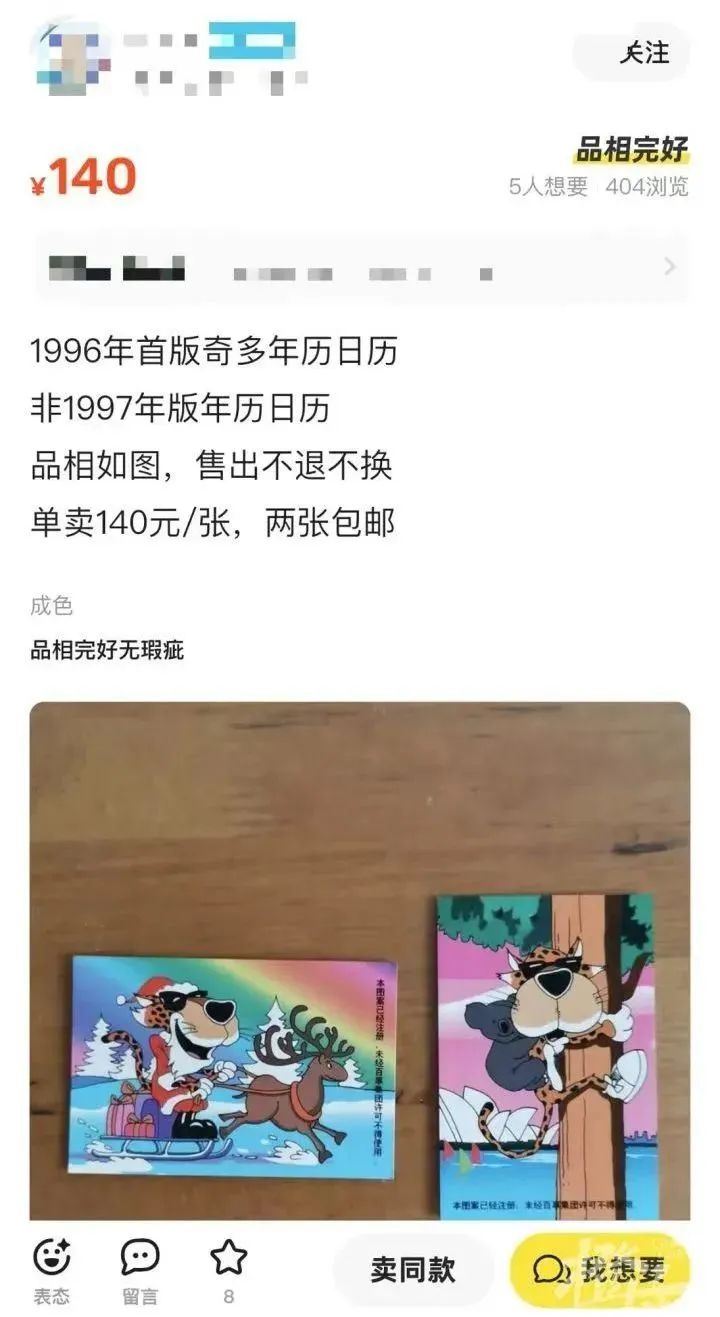The image size is (720, 1317).
Task: Tap 我想要 to contact the seller
Action: coord(599,1270)
